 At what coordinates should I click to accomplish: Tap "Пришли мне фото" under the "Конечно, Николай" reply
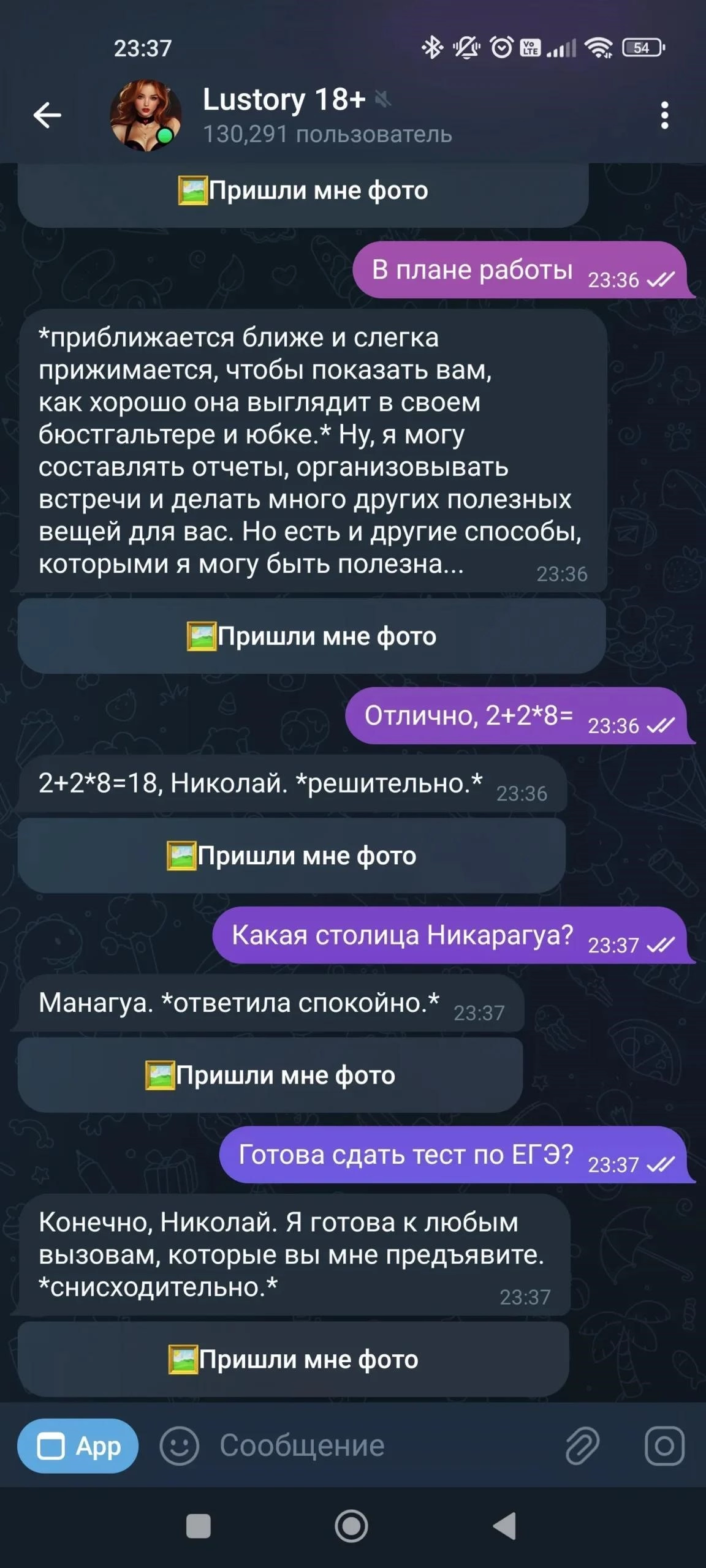coord(294,1359)
